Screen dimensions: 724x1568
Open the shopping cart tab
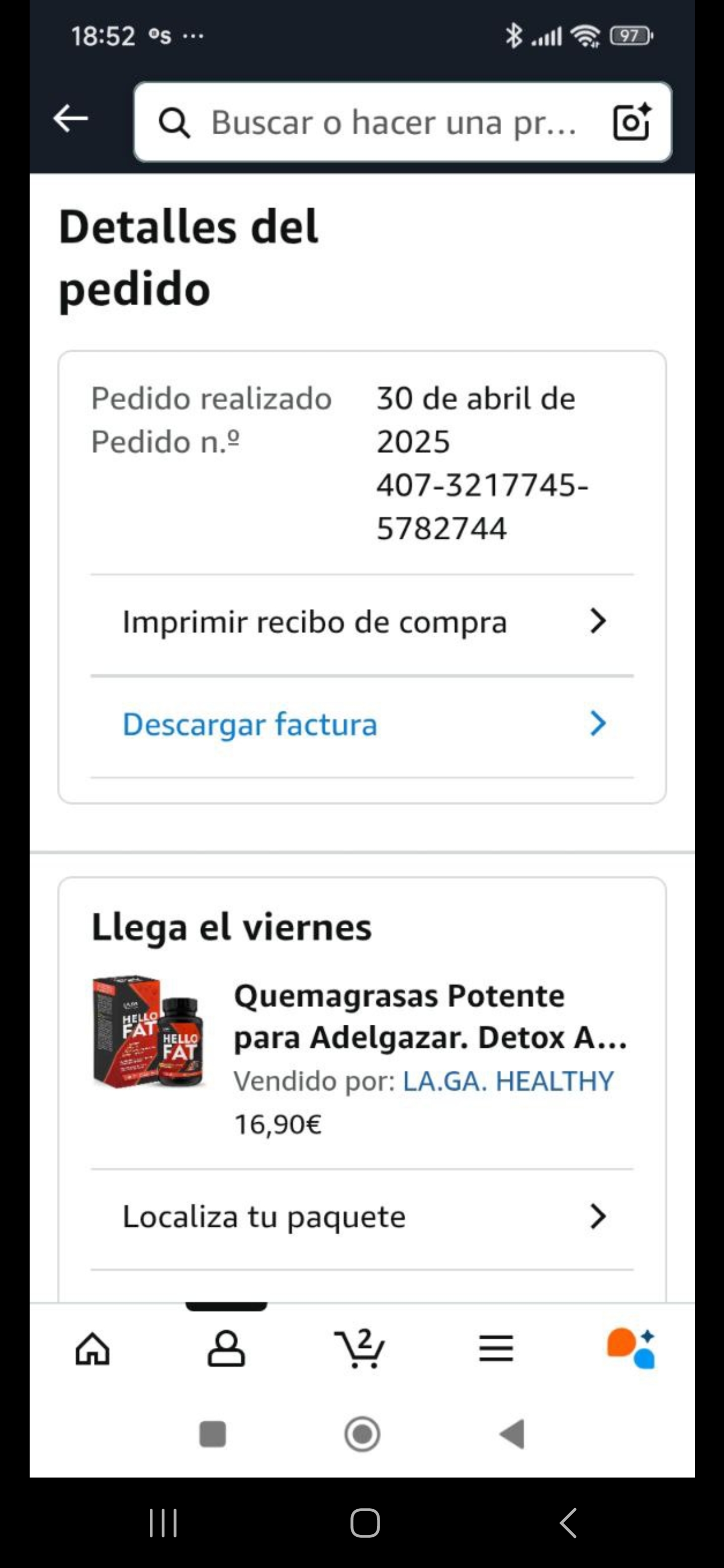[360, 1349]
